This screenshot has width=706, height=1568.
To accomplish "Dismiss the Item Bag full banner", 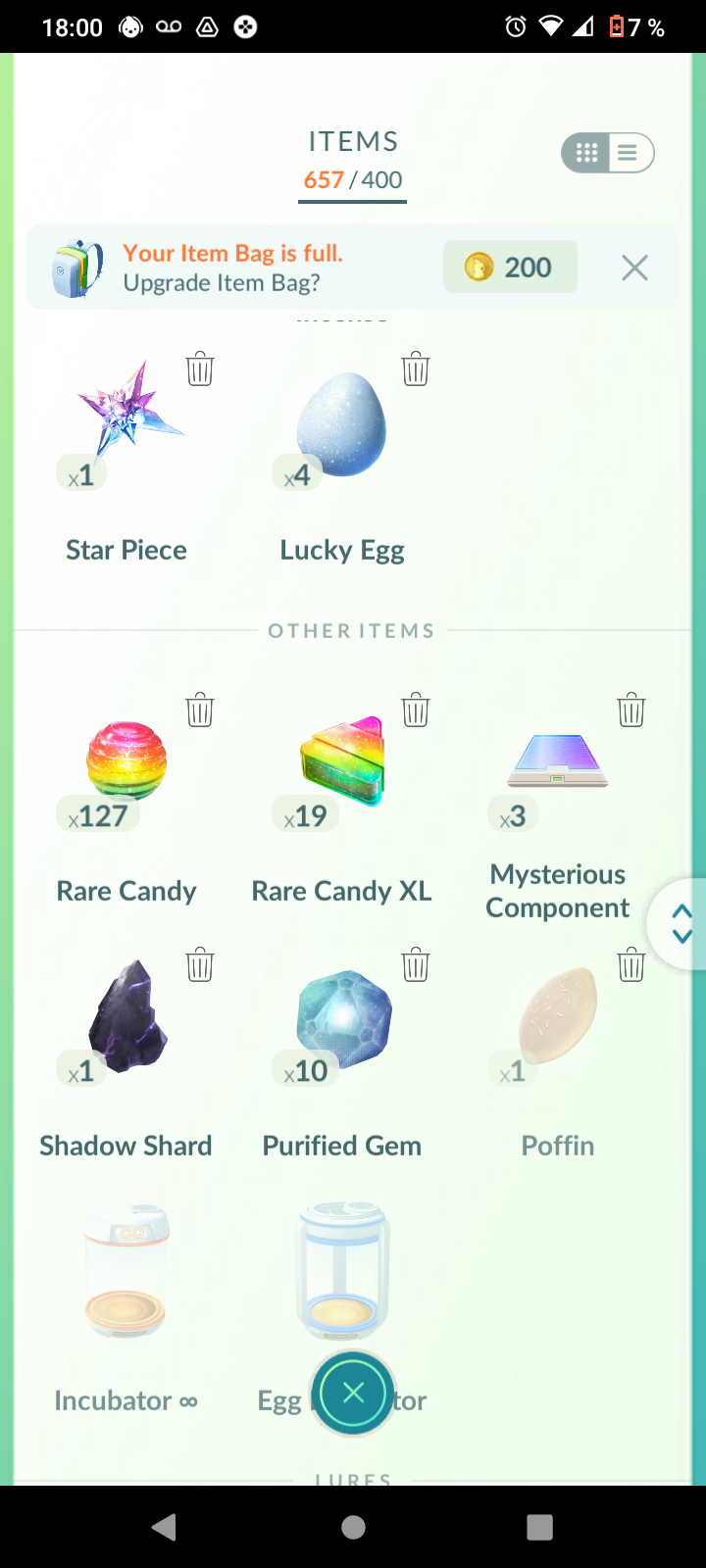I will pyautogui.click(x=634, y=268).
